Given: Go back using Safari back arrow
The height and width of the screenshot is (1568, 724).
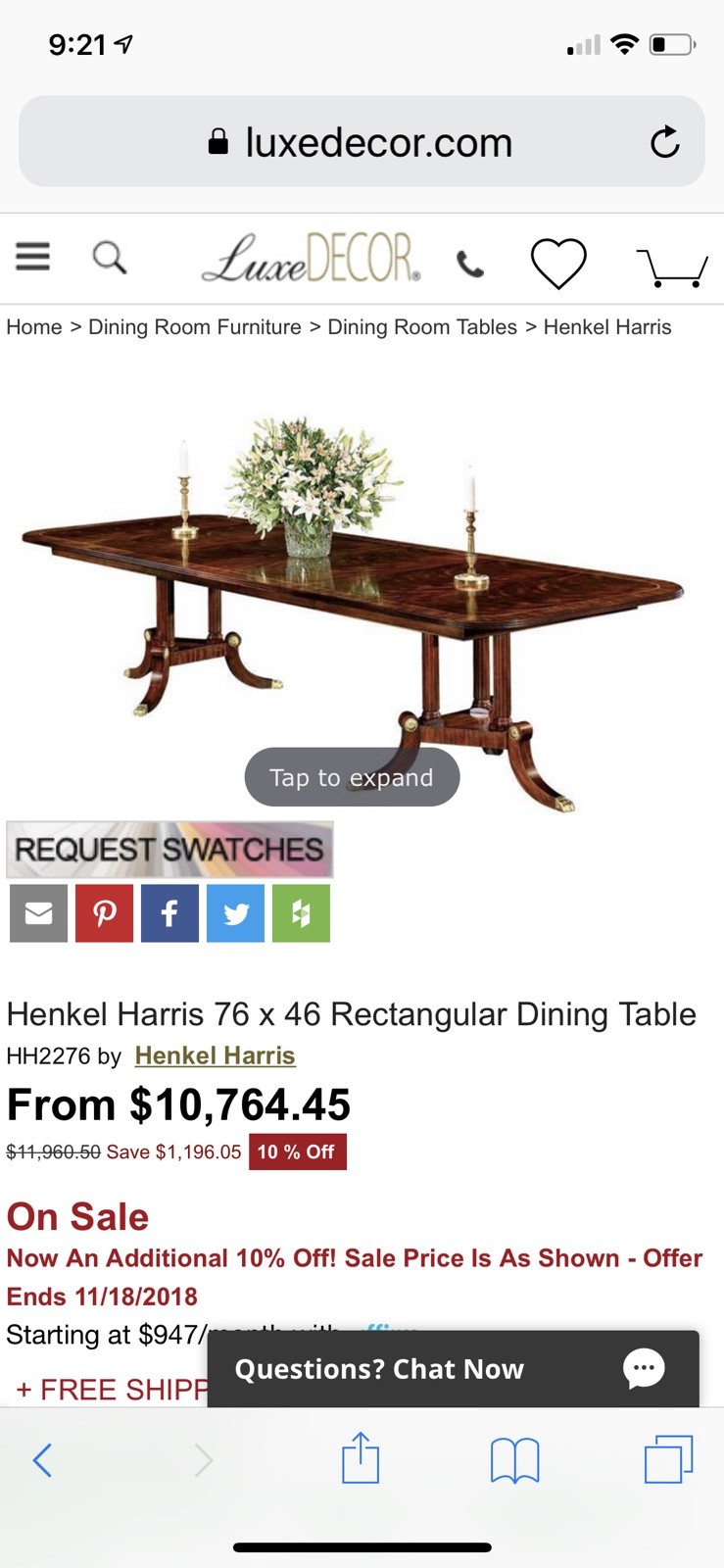Looking at the screenshot, I should pyautogui.click(x=42, y=1459).
